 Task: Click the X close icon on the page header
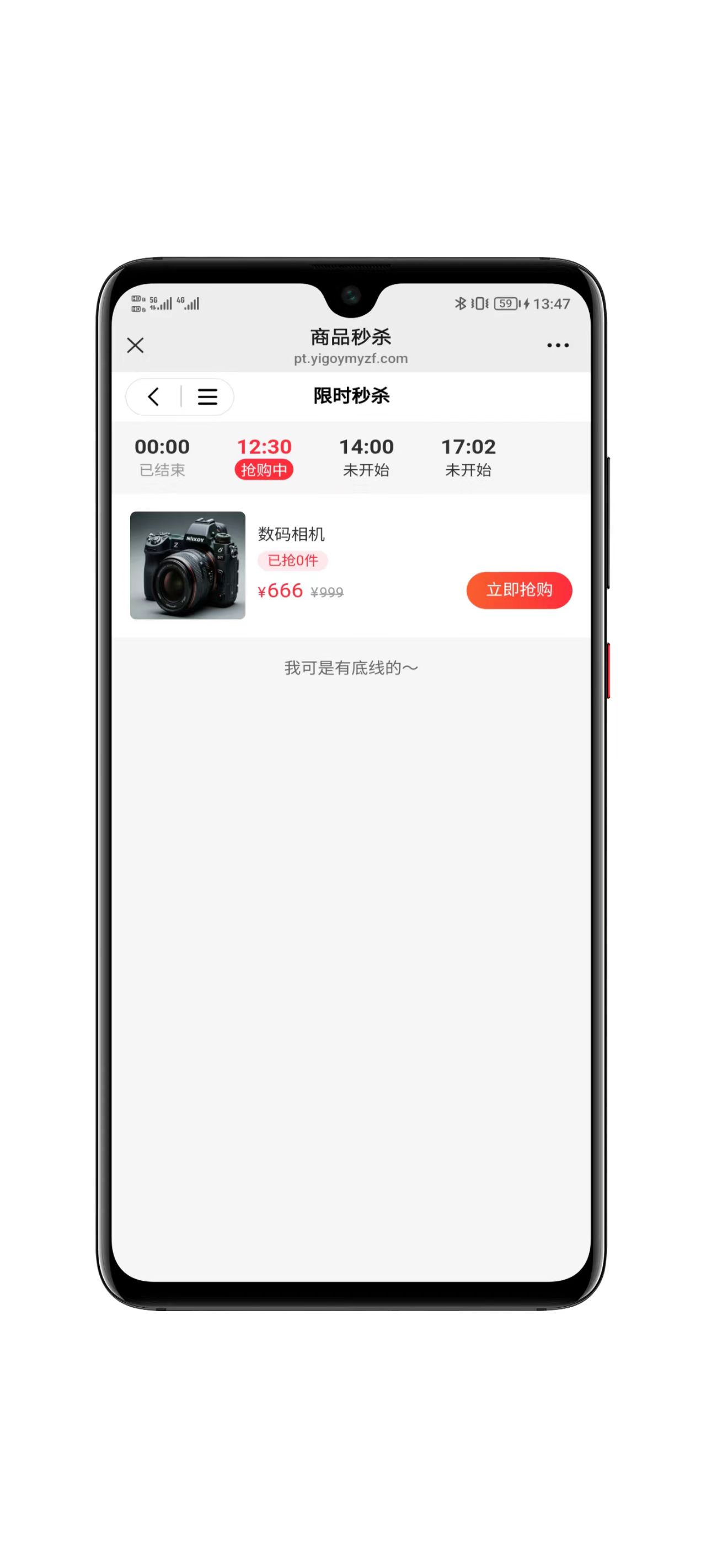tap(135, 345)
